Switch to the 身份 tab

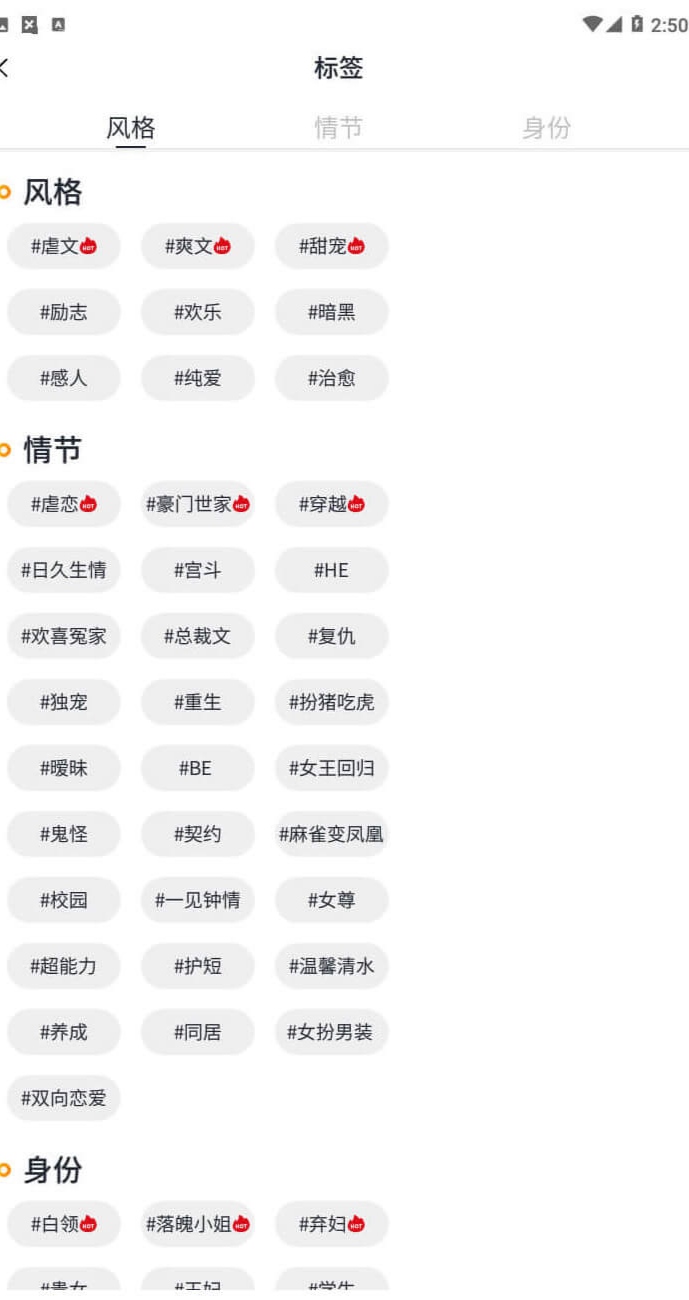[547, 128]
